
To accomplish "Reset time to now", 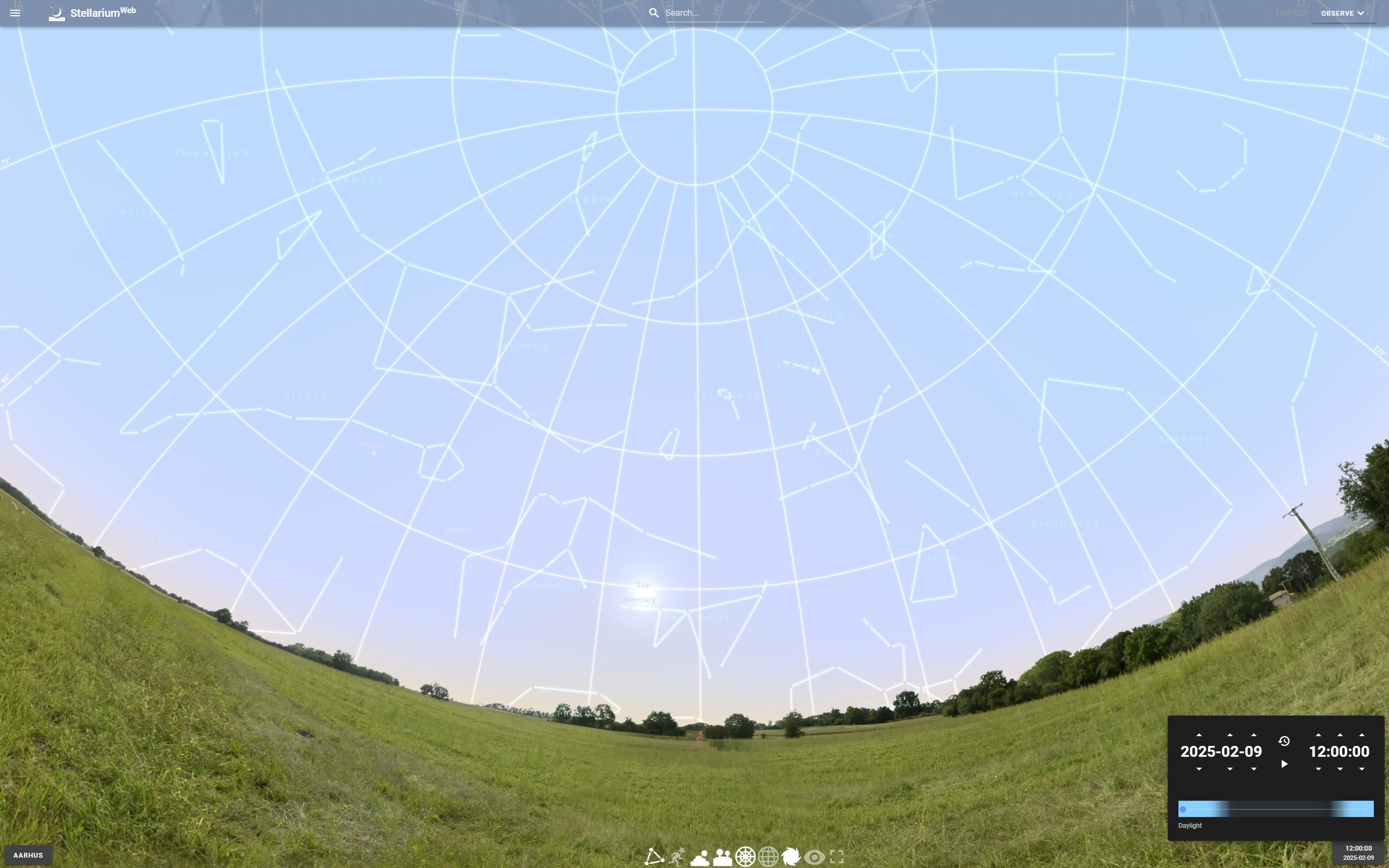I will click(1284, 741).
